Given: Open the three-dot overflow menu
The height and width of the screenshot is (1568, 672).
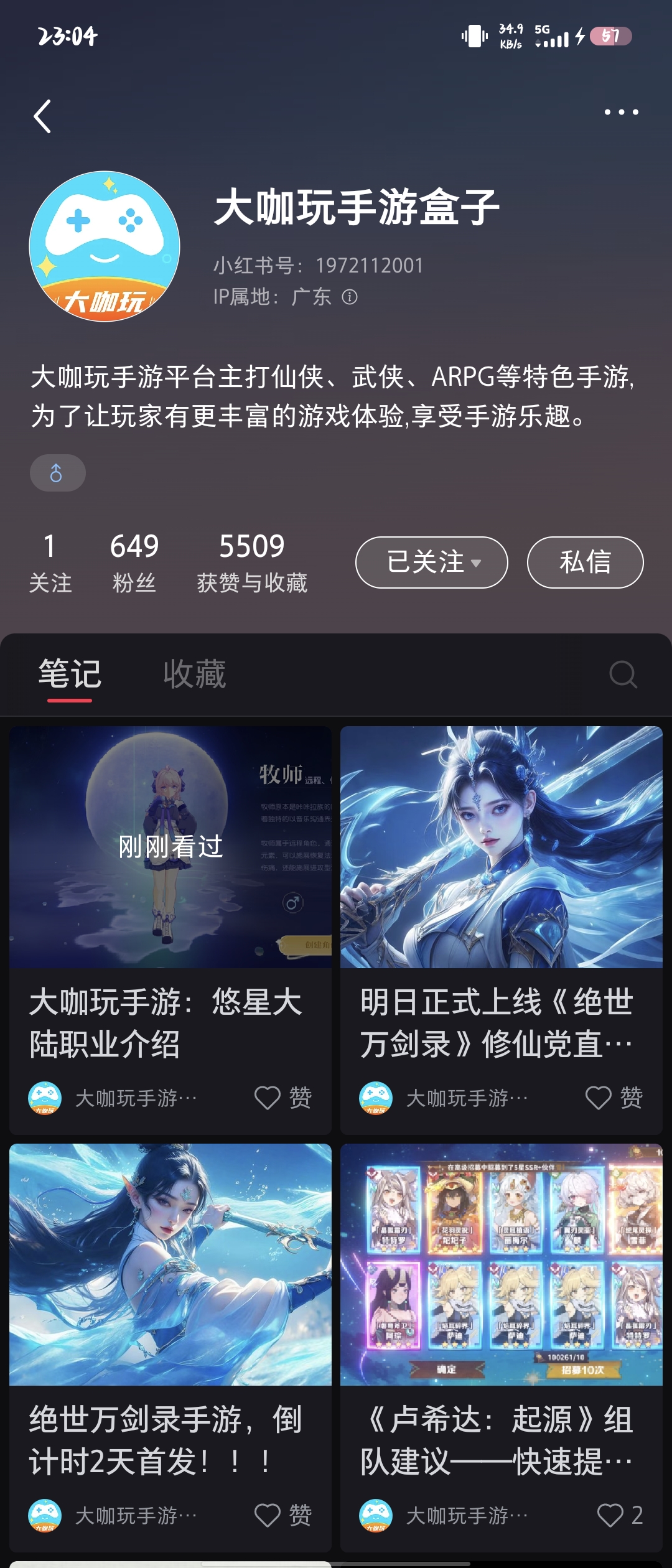Looking at the screenshot, I should [621, 113].
